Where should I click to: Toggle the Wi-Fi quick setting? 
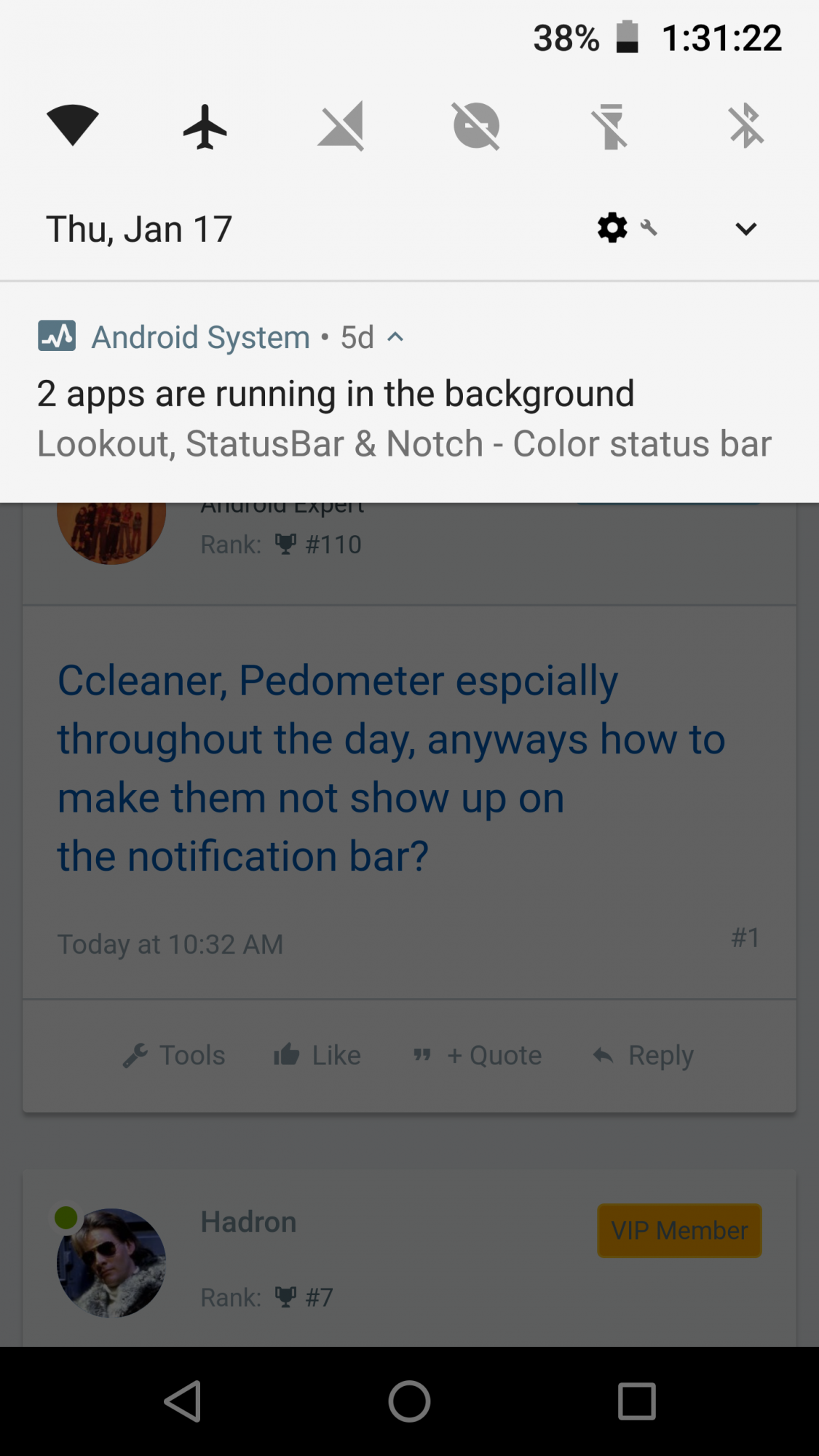click(72, 126)
